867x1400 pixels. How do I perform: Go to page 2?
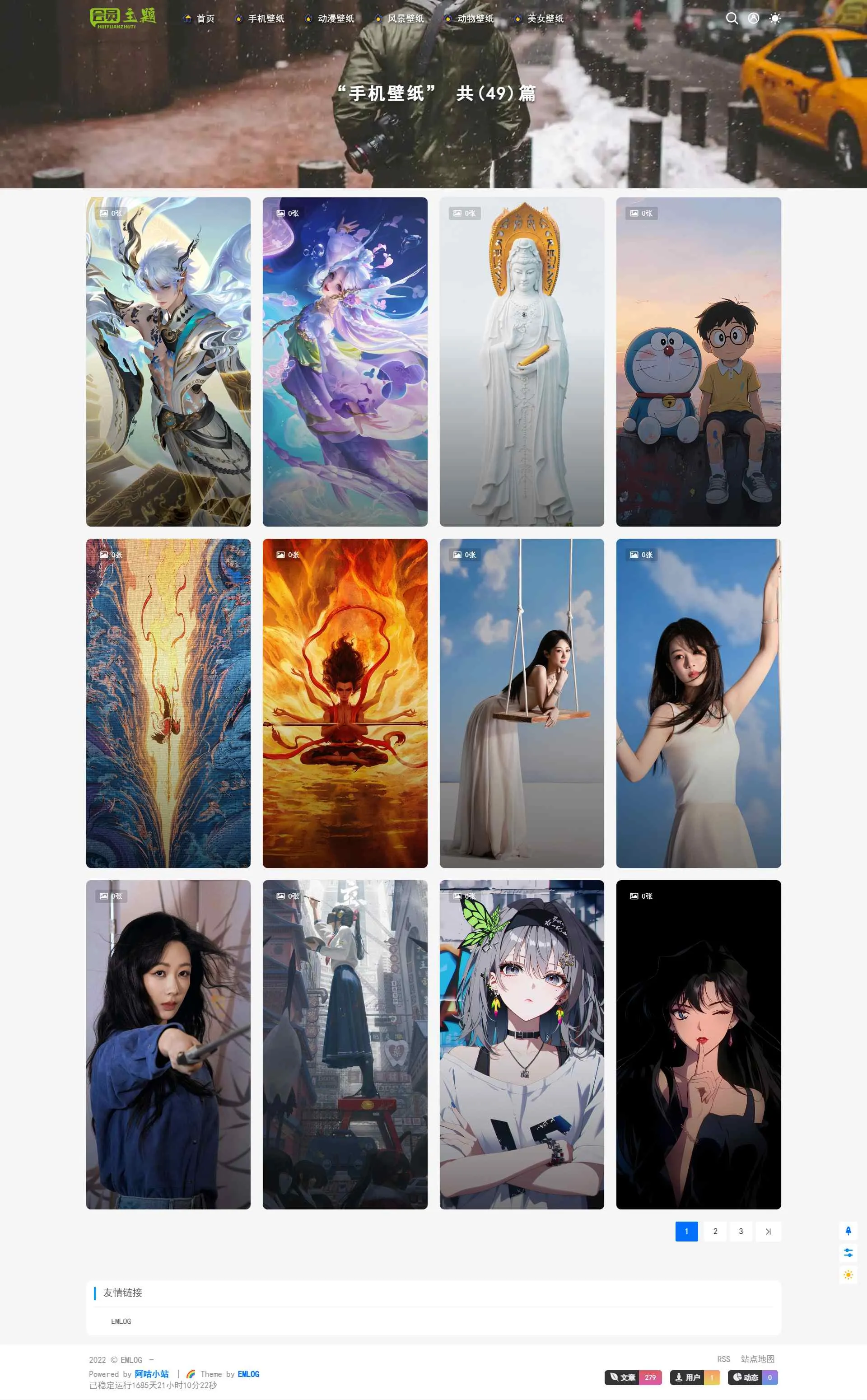pos(715,1232)
